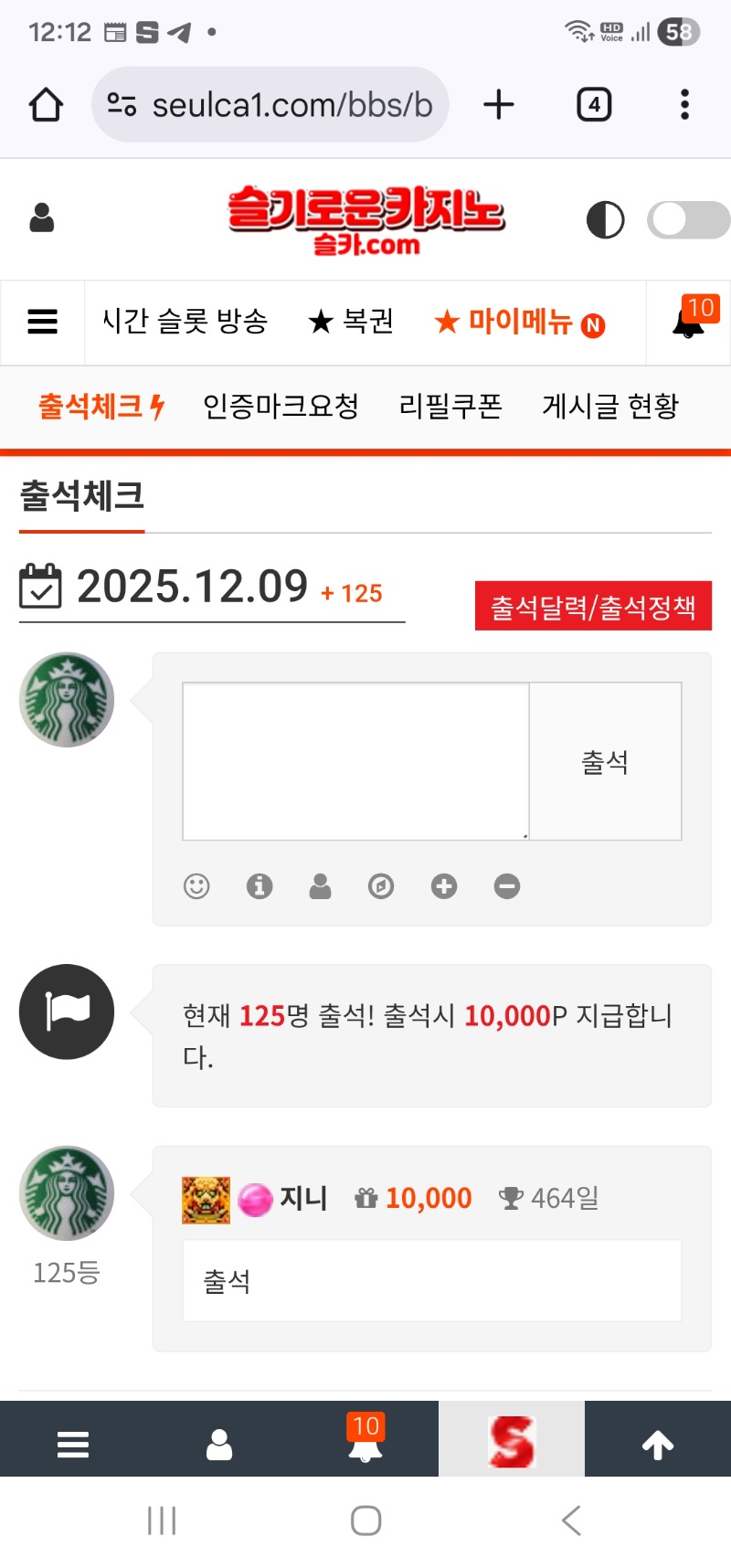731x1568 pixels.
Task: Open the profile icon beside the site logo
Action: point(42,218)
